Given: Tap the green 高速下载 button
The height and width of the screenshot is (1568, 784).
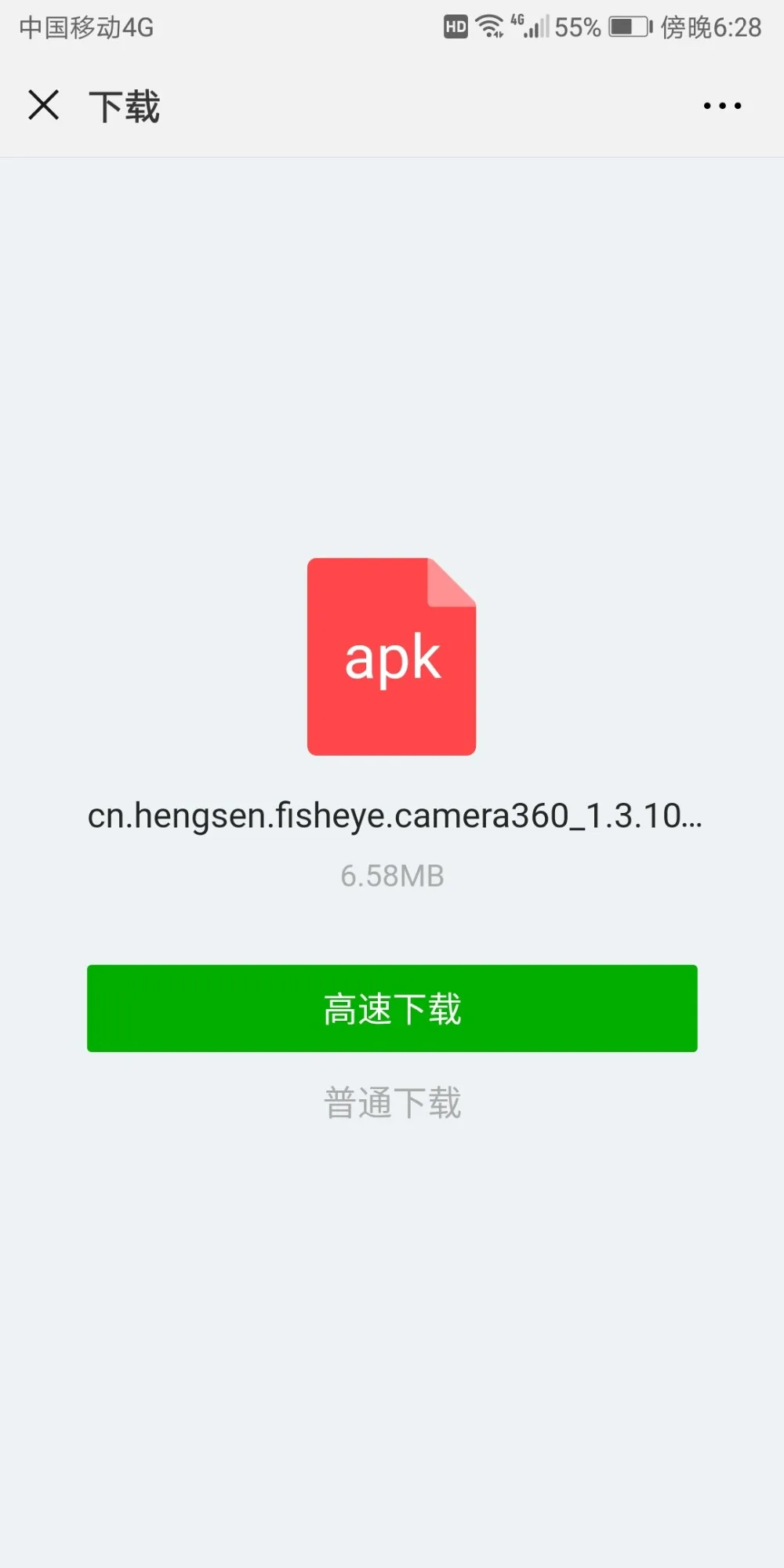Looking at the screenshot, I should (x=392, y=1008).
